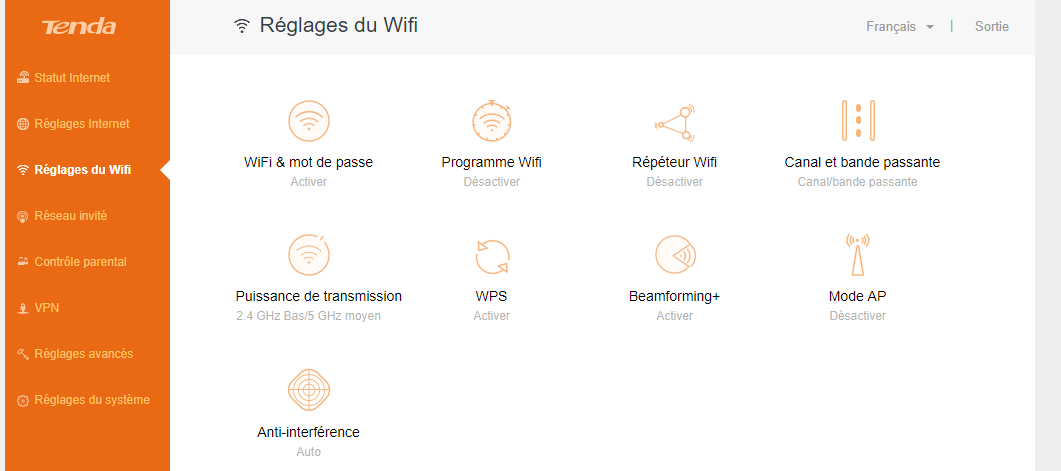The width and height of the screenshot is (1061, 471).
Task: Go to Réglages Internet
Action: pos(81,124)
